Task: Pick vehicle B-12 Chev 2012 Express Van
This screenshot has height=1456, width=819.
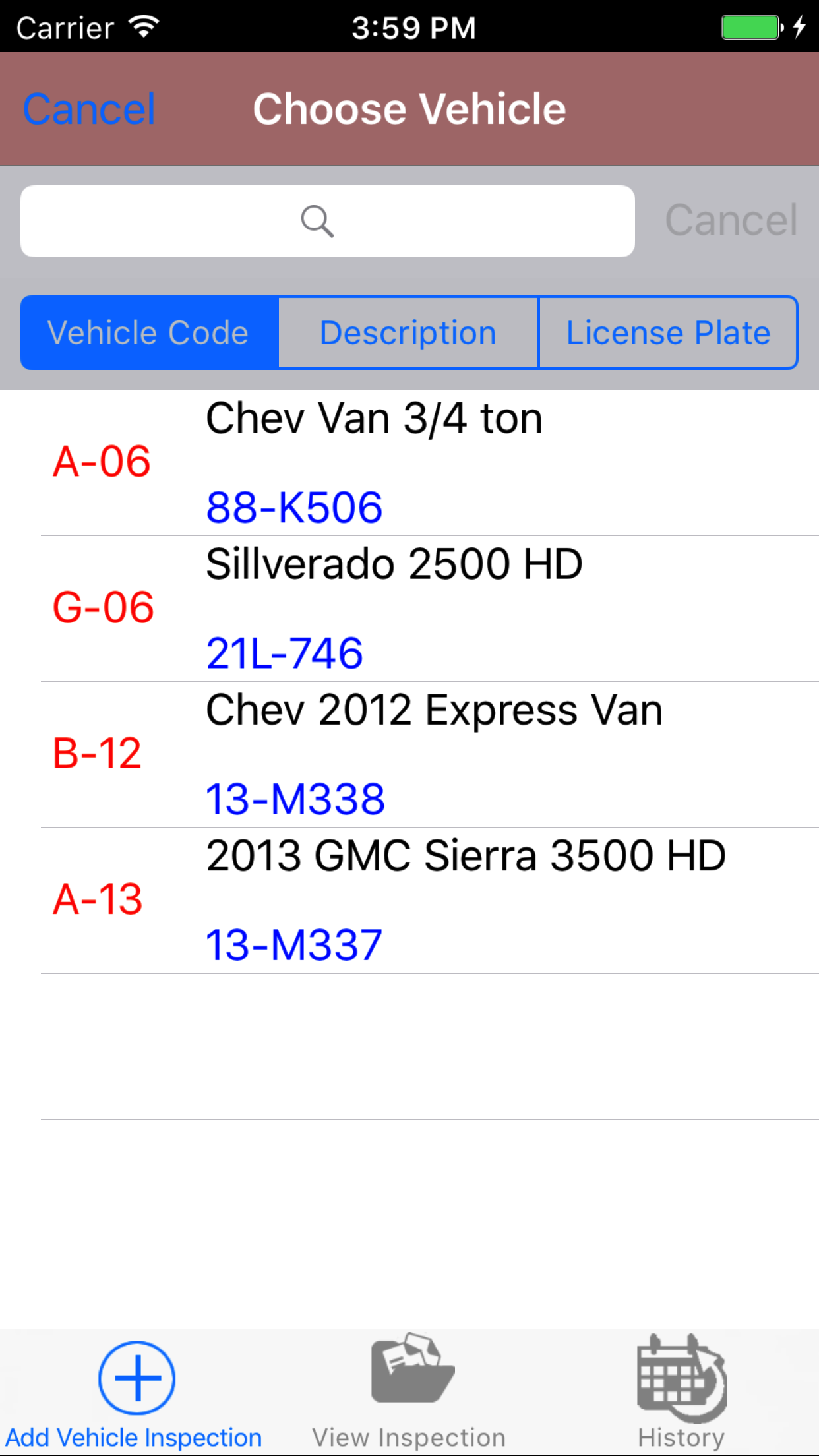Action: click(x=409, y=754)
